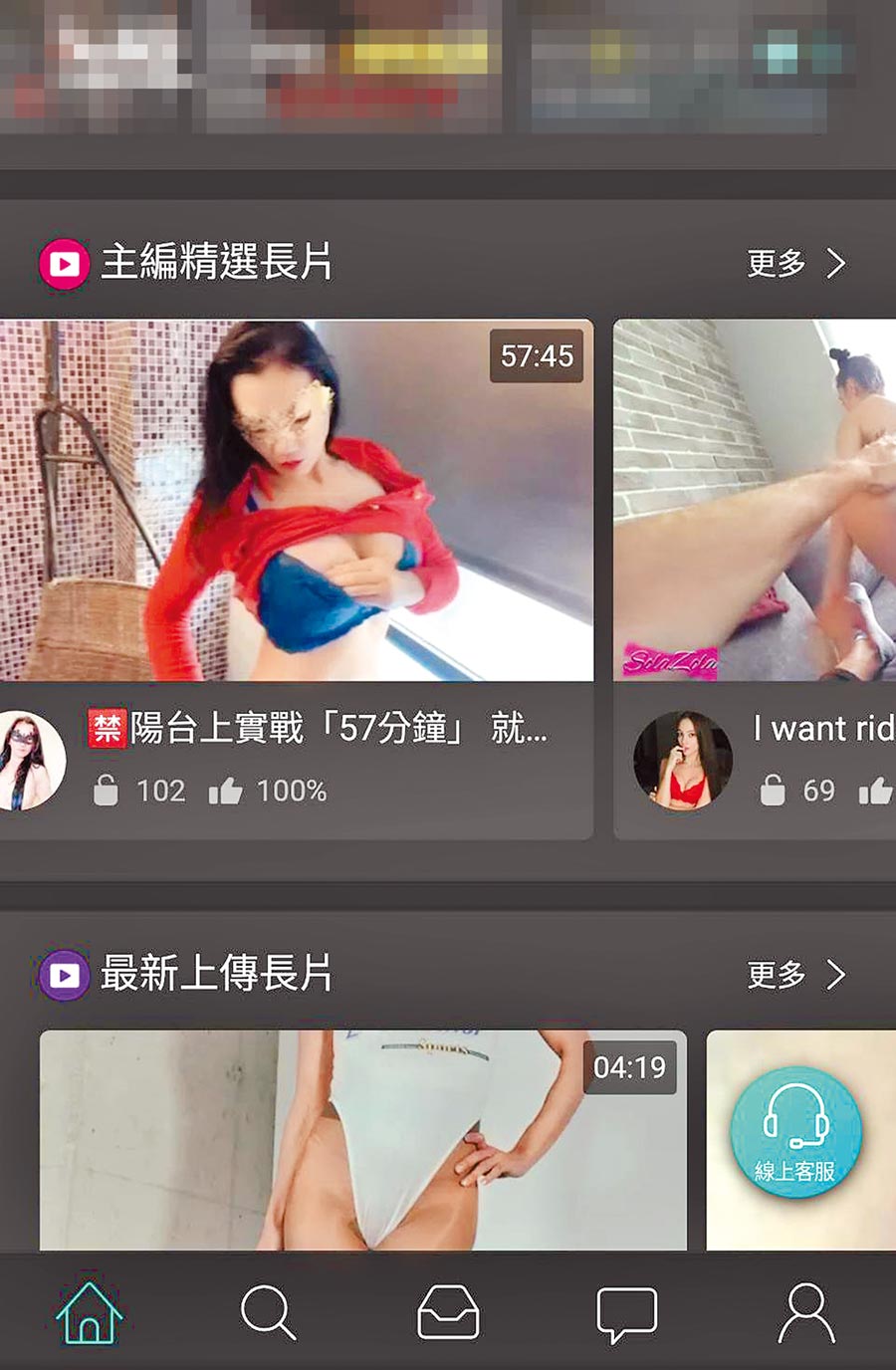Switch to the Search tab
This screenshot has height=1370, width=896.
click(268, 1312)
